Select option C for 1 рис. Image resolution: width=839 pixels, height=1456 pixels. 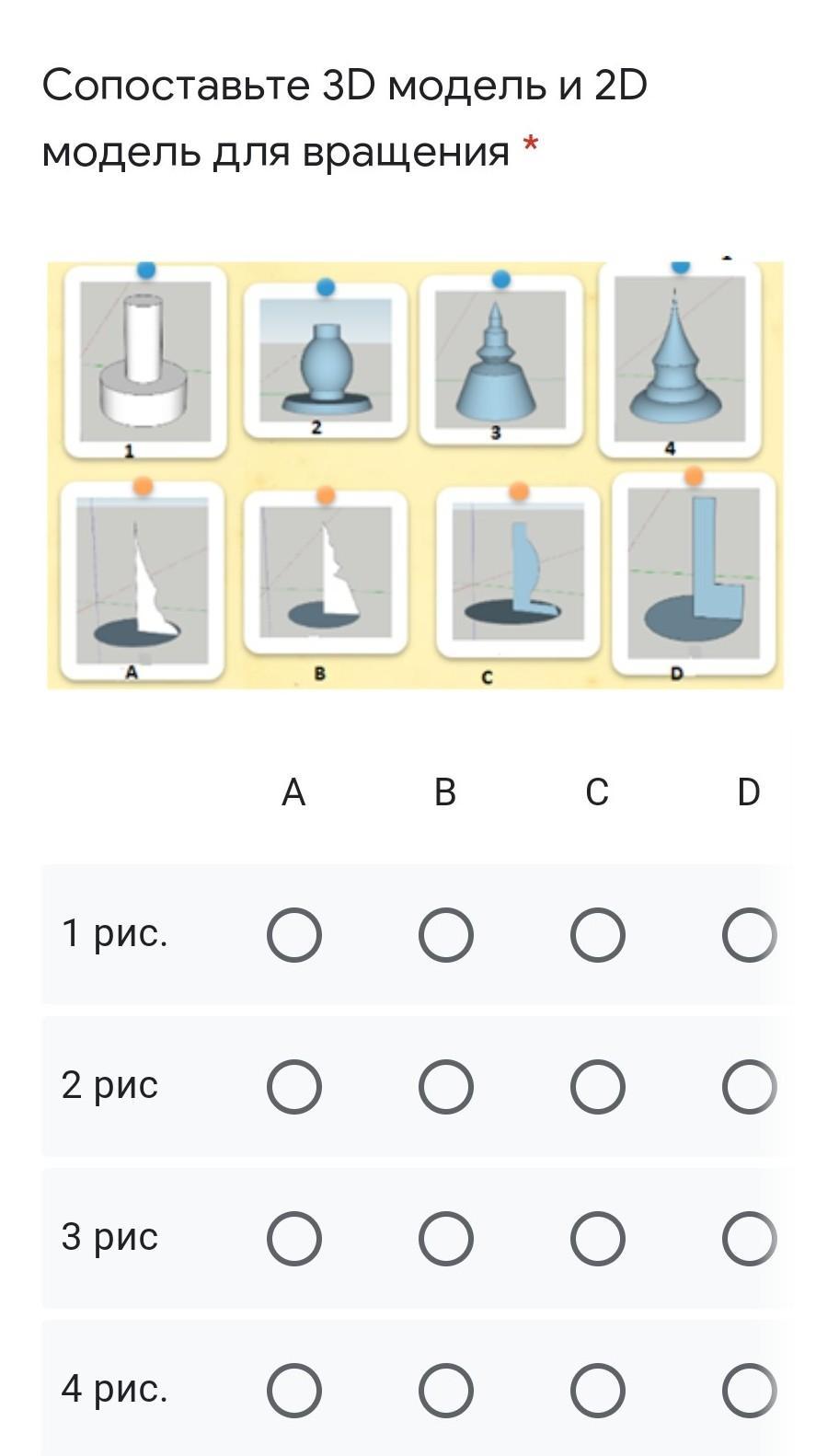pyautogui.click(x=598, y=935)
